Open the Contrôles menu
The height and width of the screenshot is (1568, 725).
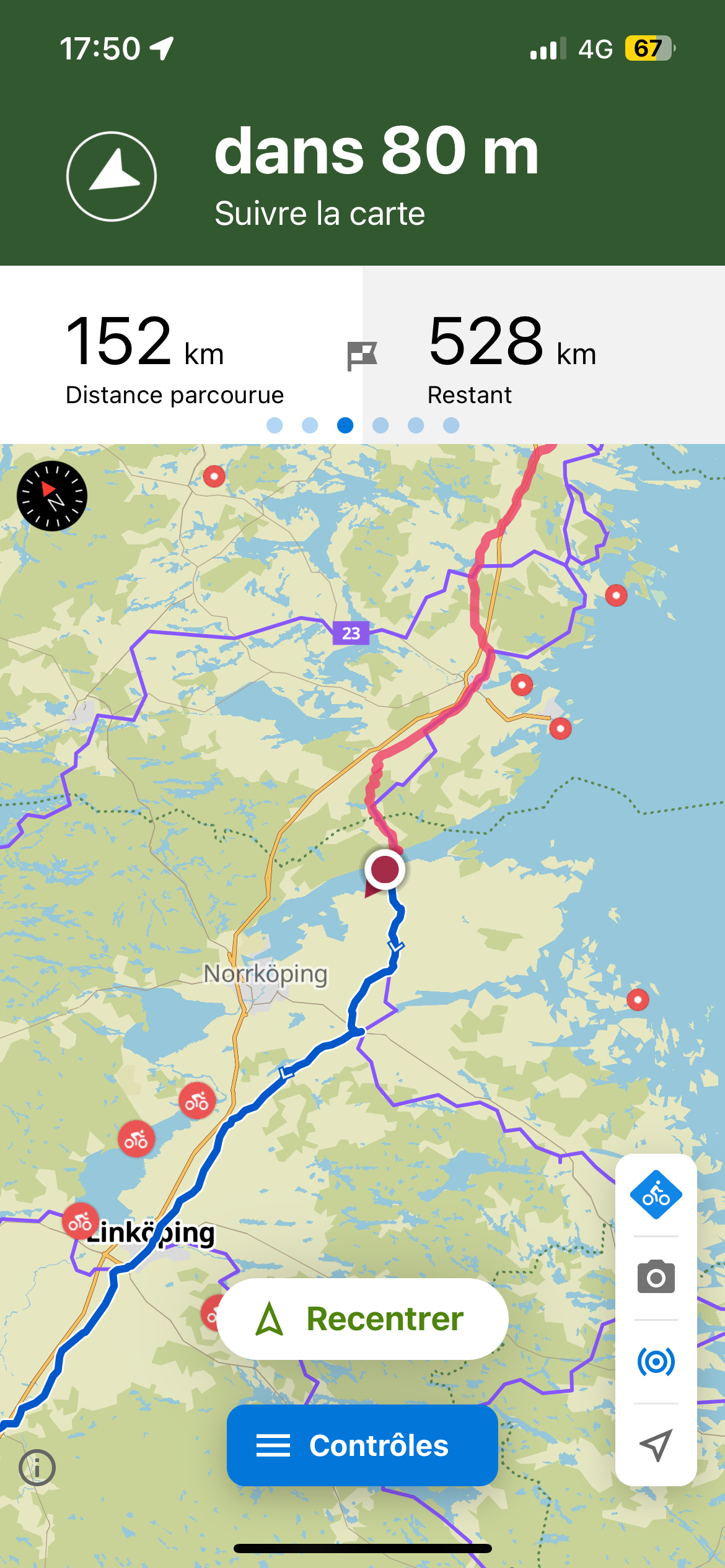(362, 1445)
